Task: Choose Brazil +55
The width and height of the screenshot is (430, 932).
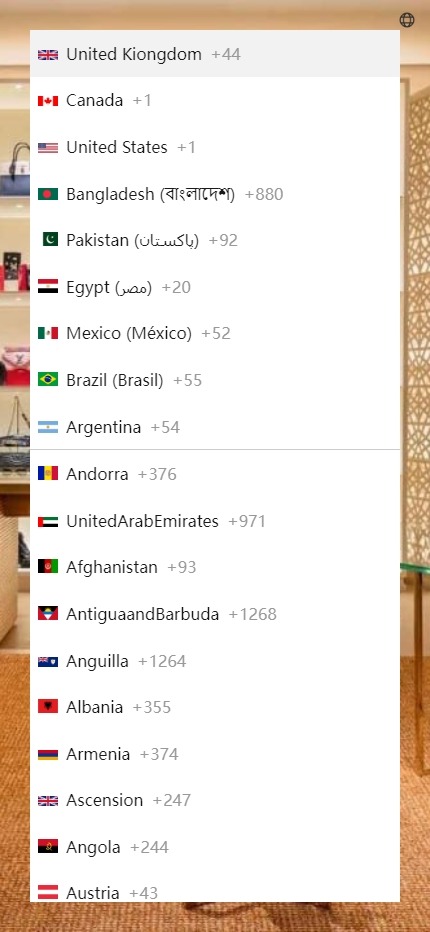Action: click(215, 380)
